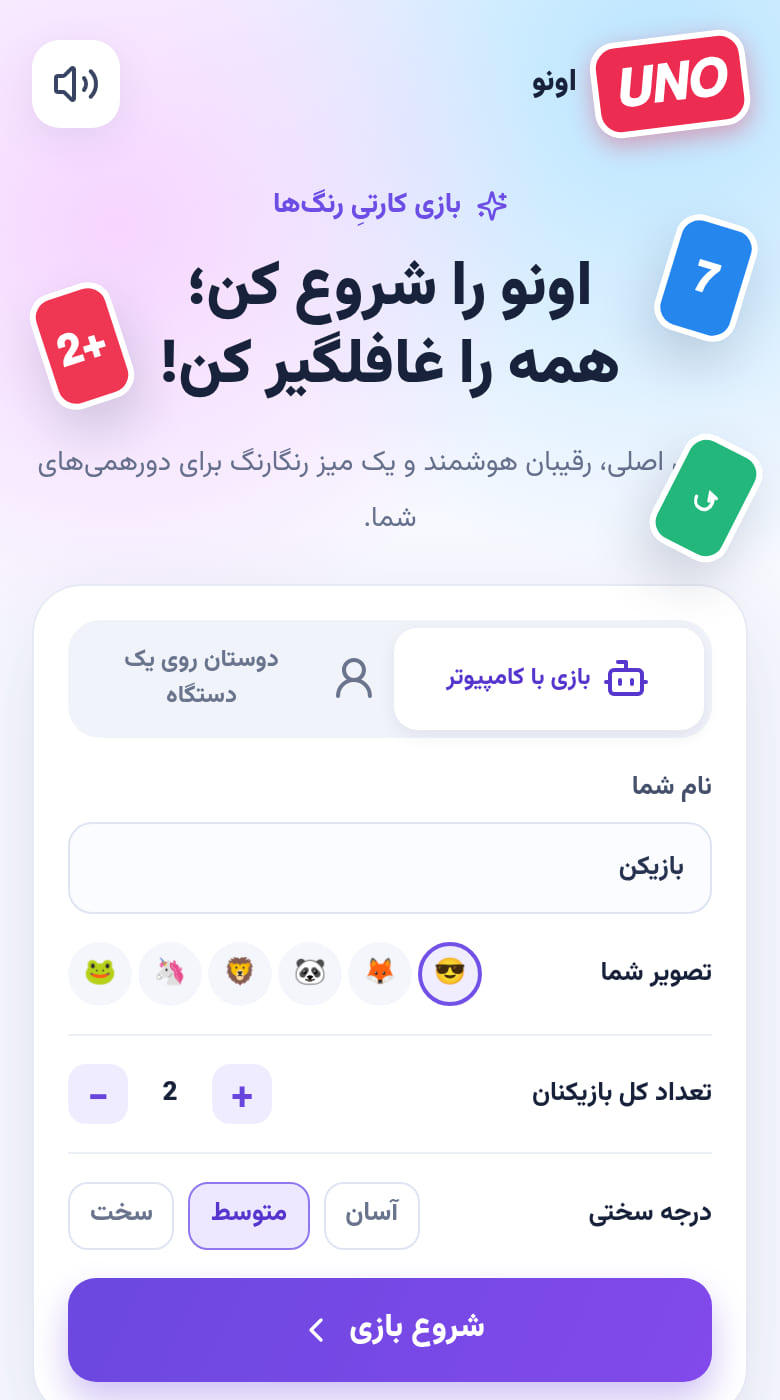Image resolution: width=780 pixels, height=1400 pixels.
Task: Set difficulty to متوسط
Action: point(249,1216)
